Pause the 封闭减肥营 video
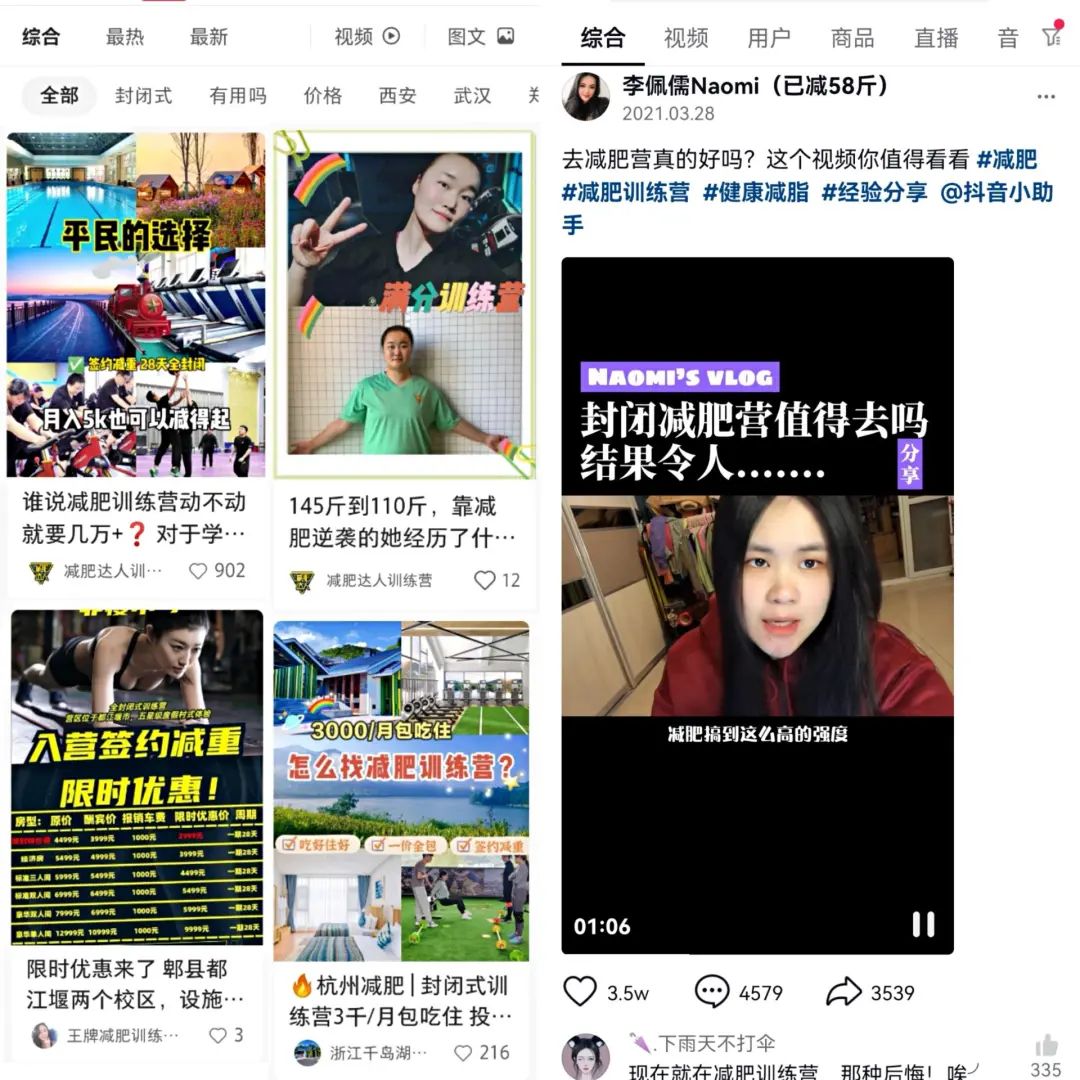Image resolution: width=1080 pixels, height=1080 pixels. [x=923, y=925]
